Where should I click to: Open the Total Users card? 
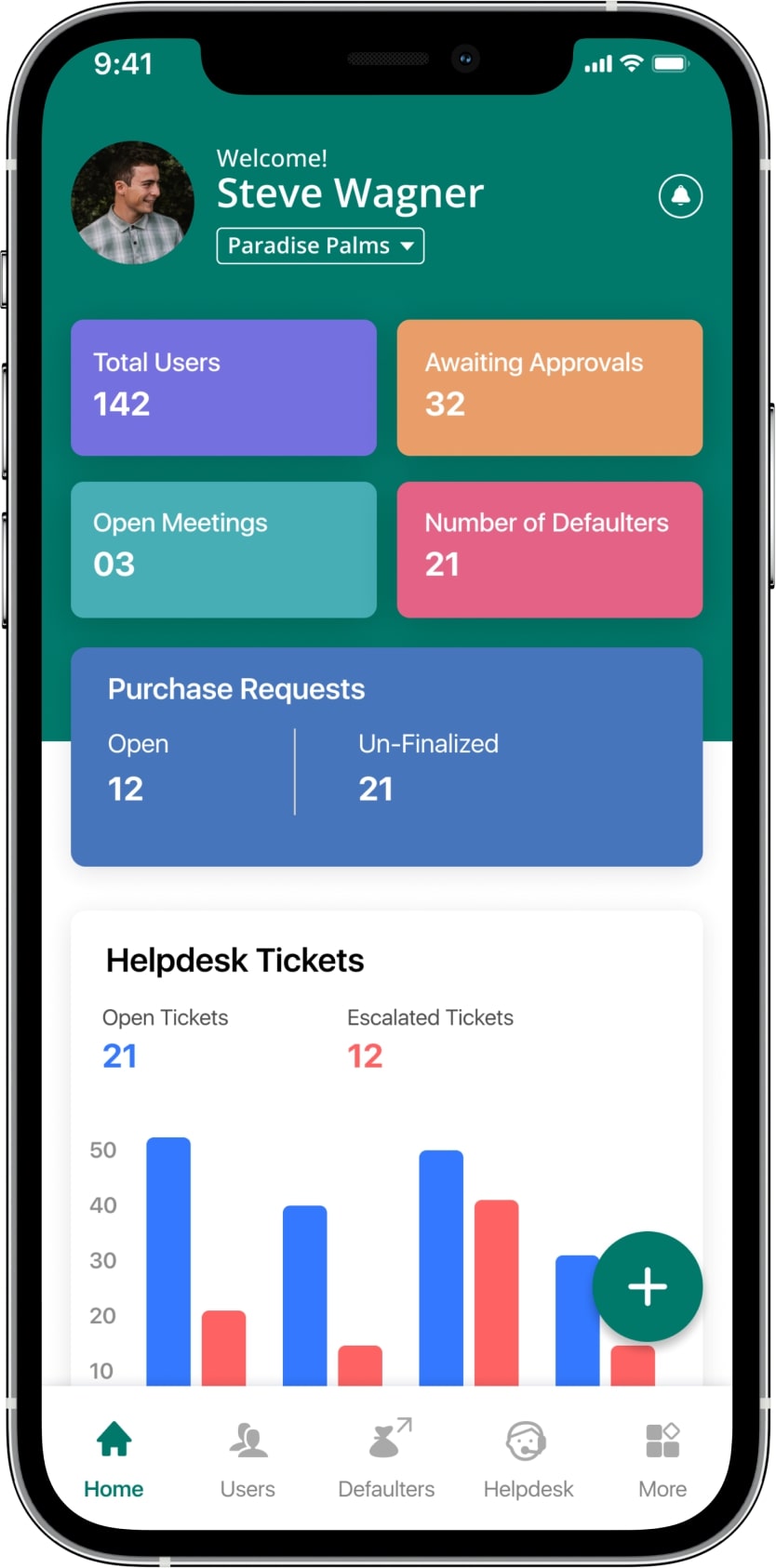(x=223, y=387)
